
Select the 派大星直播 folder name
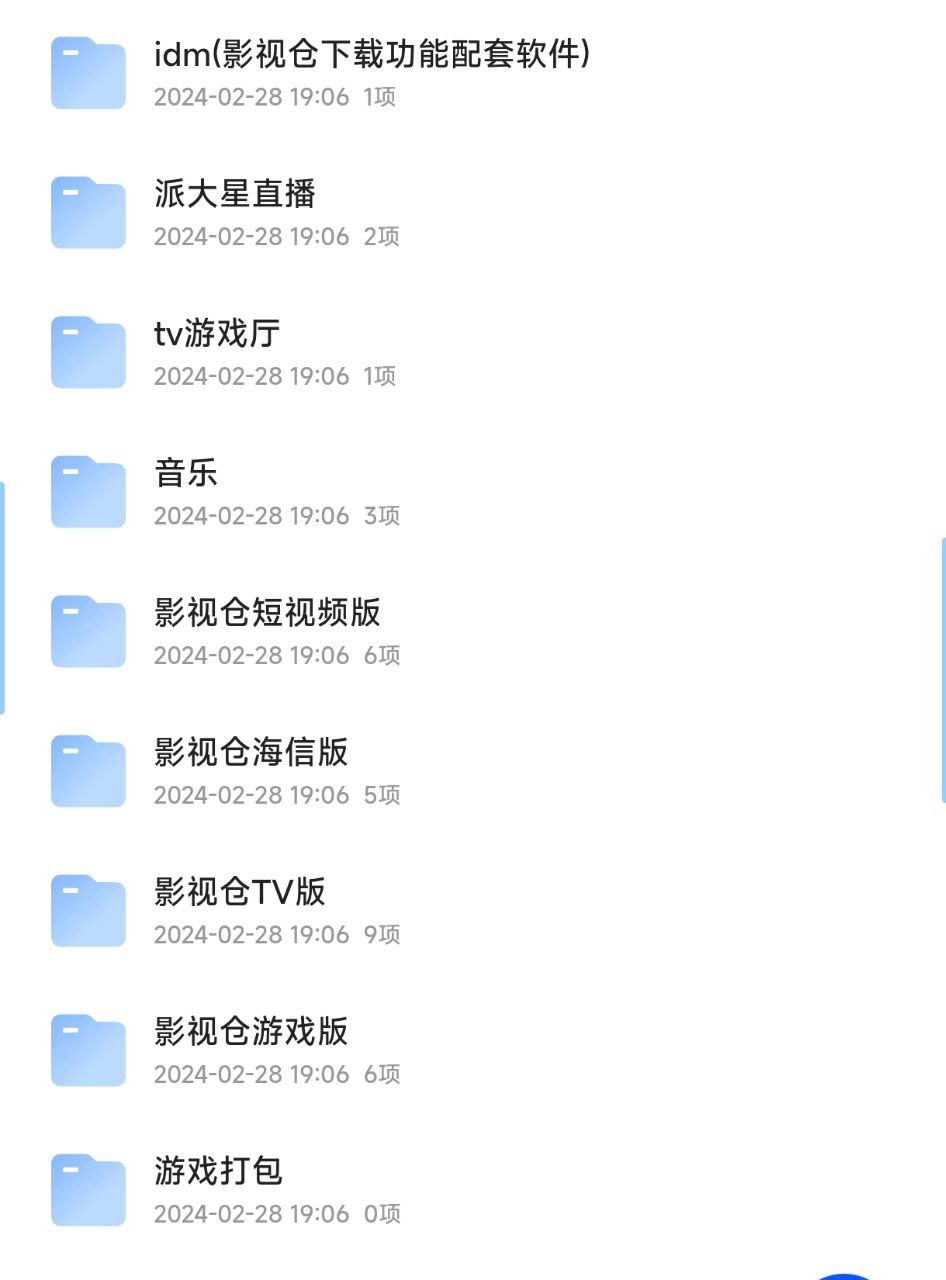235,196
